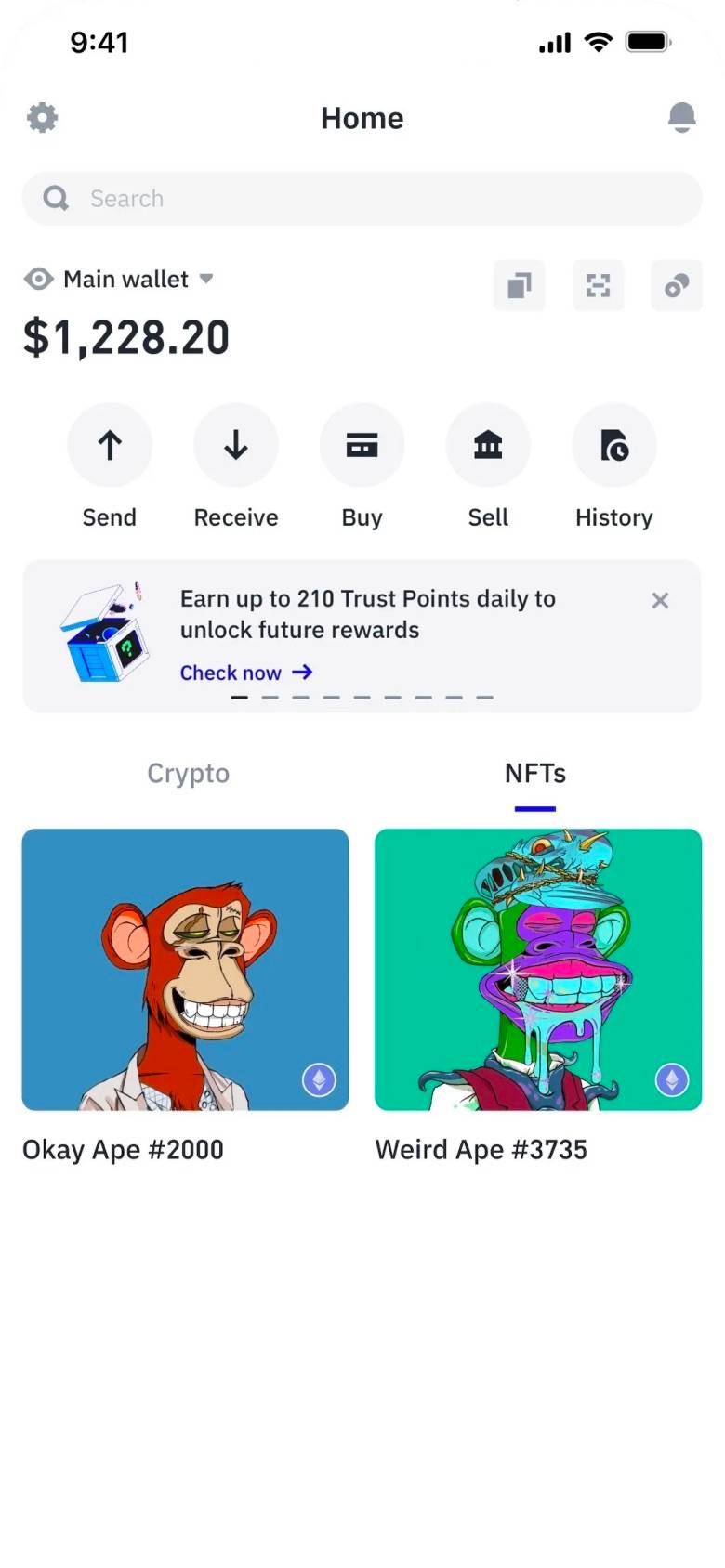Open Weird Ape #3735 NFT
The height and width of the screenshot is (1568, 725).
point(537,970)
